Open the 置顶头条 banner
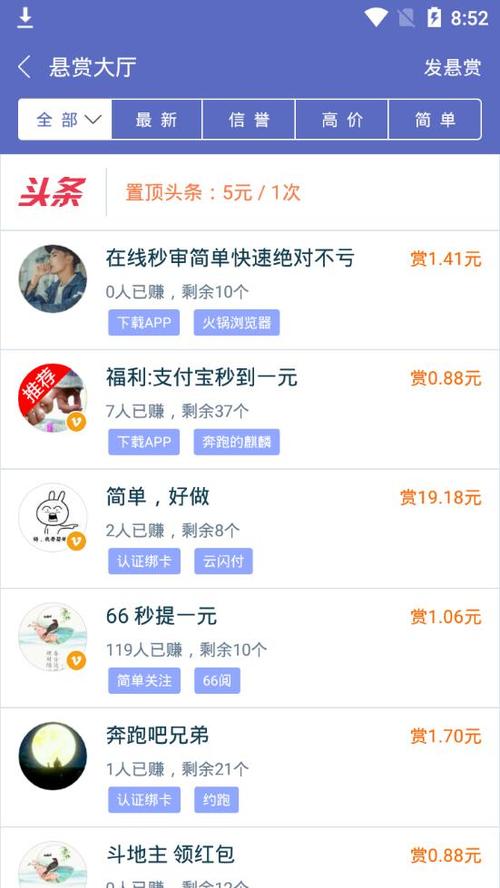 coord(250,193)
